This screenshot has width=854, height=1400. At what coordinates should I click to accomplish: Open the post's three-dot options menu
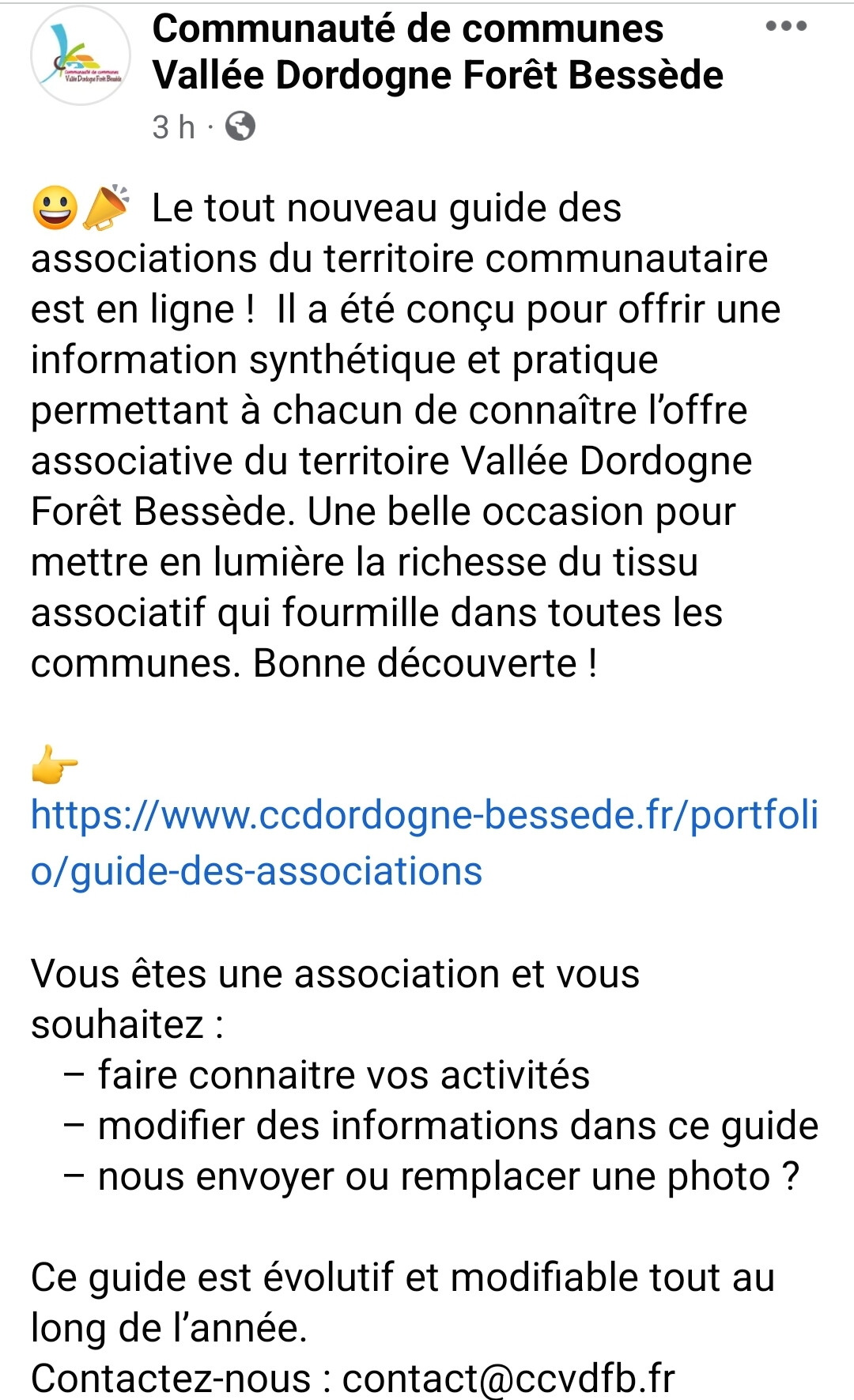[x=786, y=26]
